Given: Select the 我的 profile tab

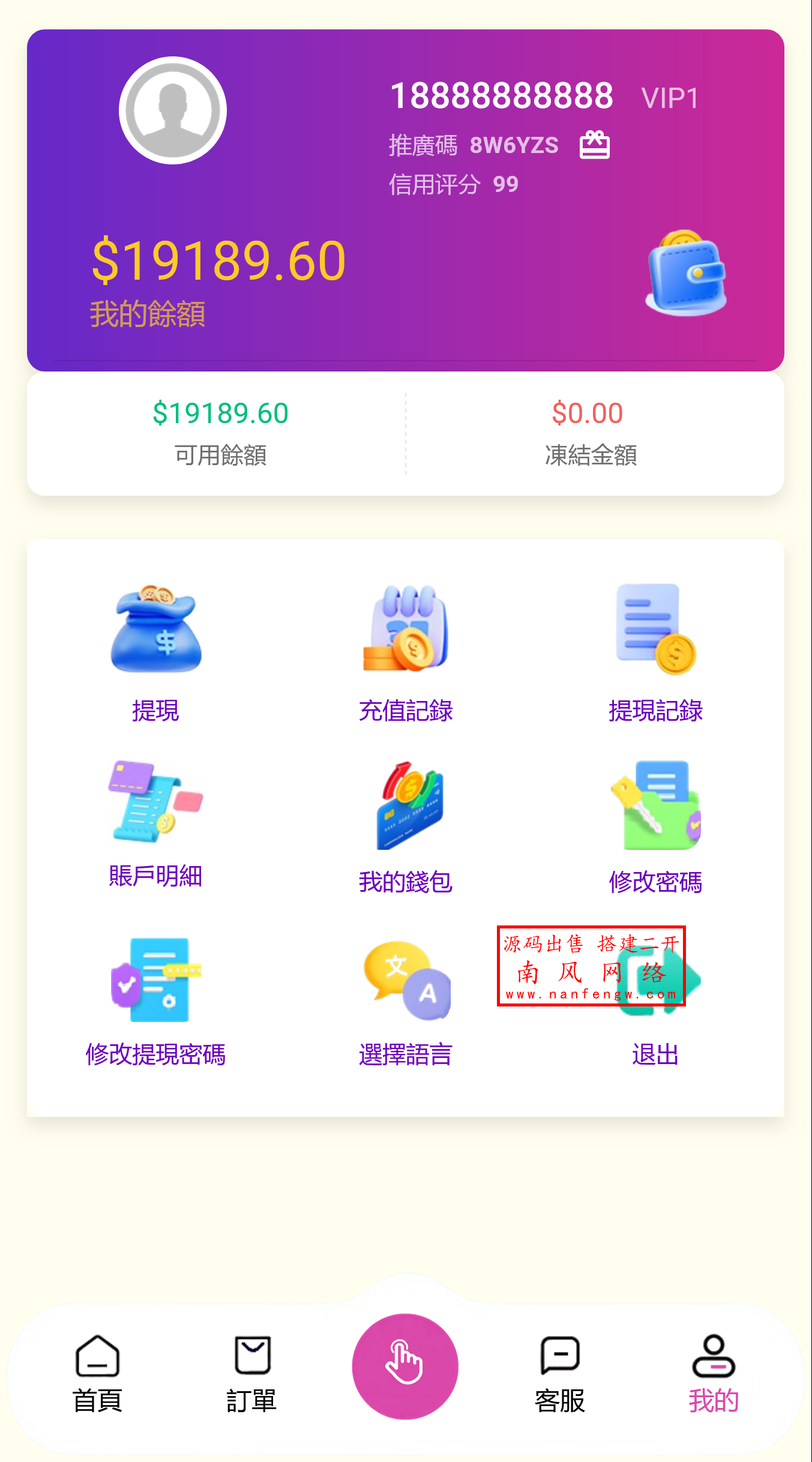Looking at the screenshot, I should point(712,1374).
